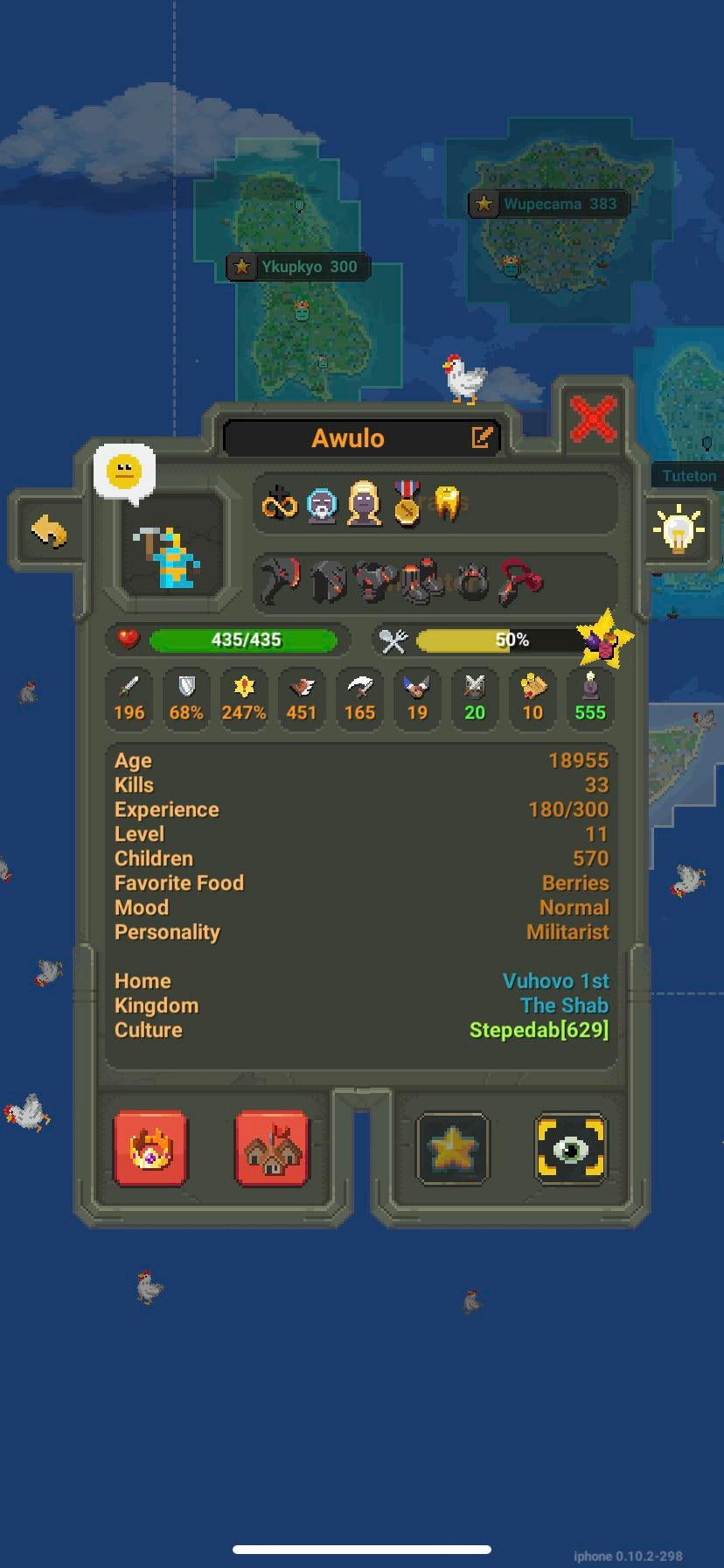The height and width of the screenshot is (1568, 724).
Task: Close the Awulo unit window
Action: 594,418
